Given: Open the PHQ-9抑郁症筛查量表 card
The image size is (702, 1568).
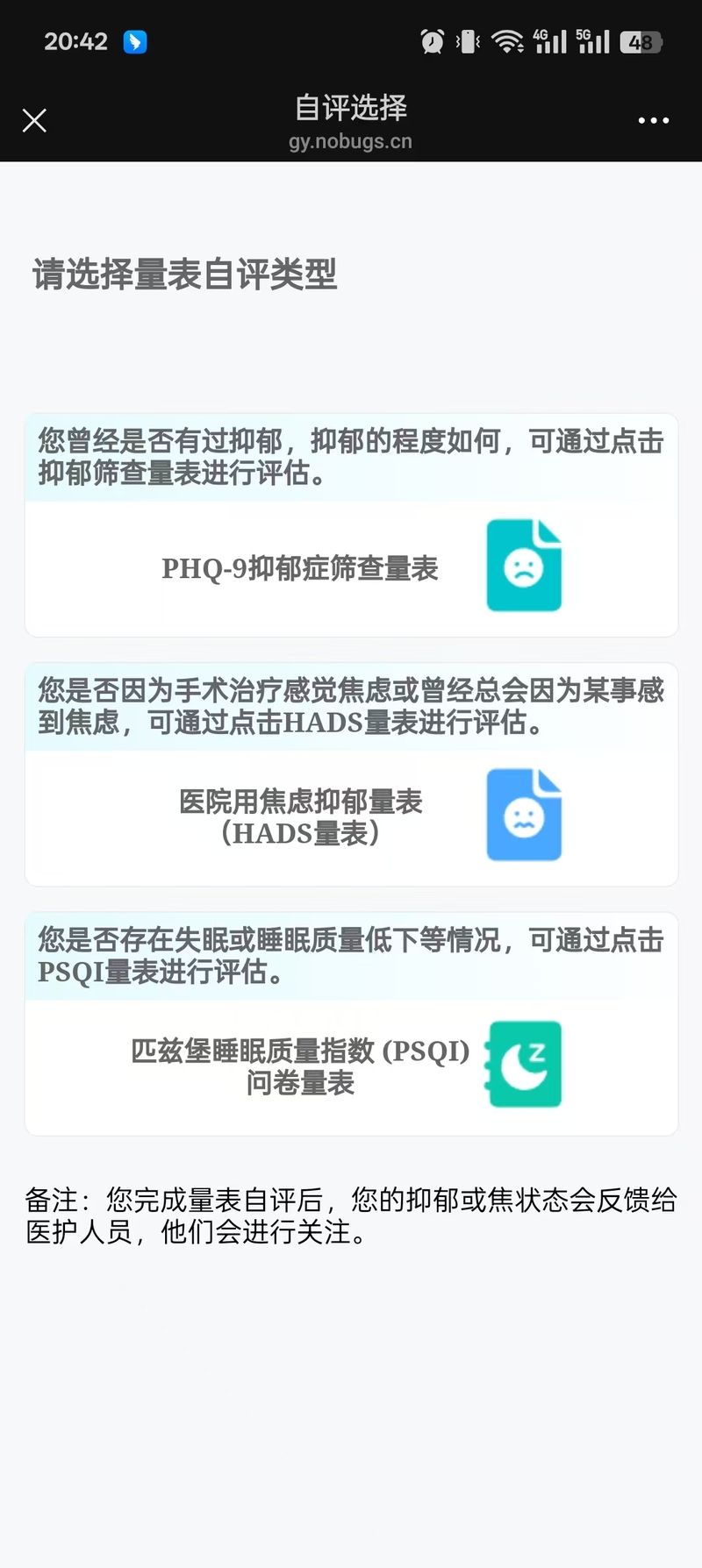Looking at the screenshot, I should (x=351, y=568).
